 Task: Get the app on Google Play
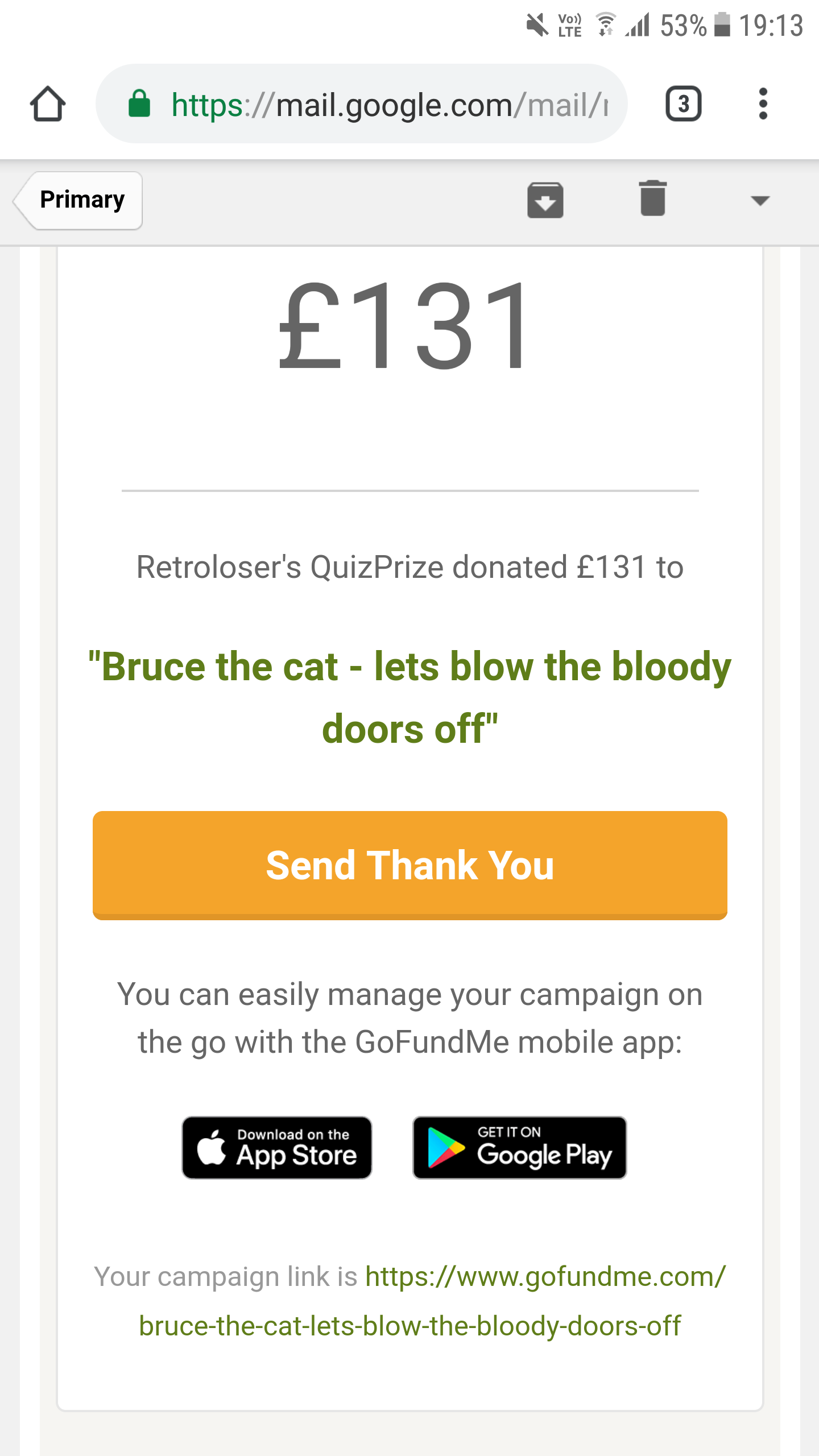tap(519, 1147)
